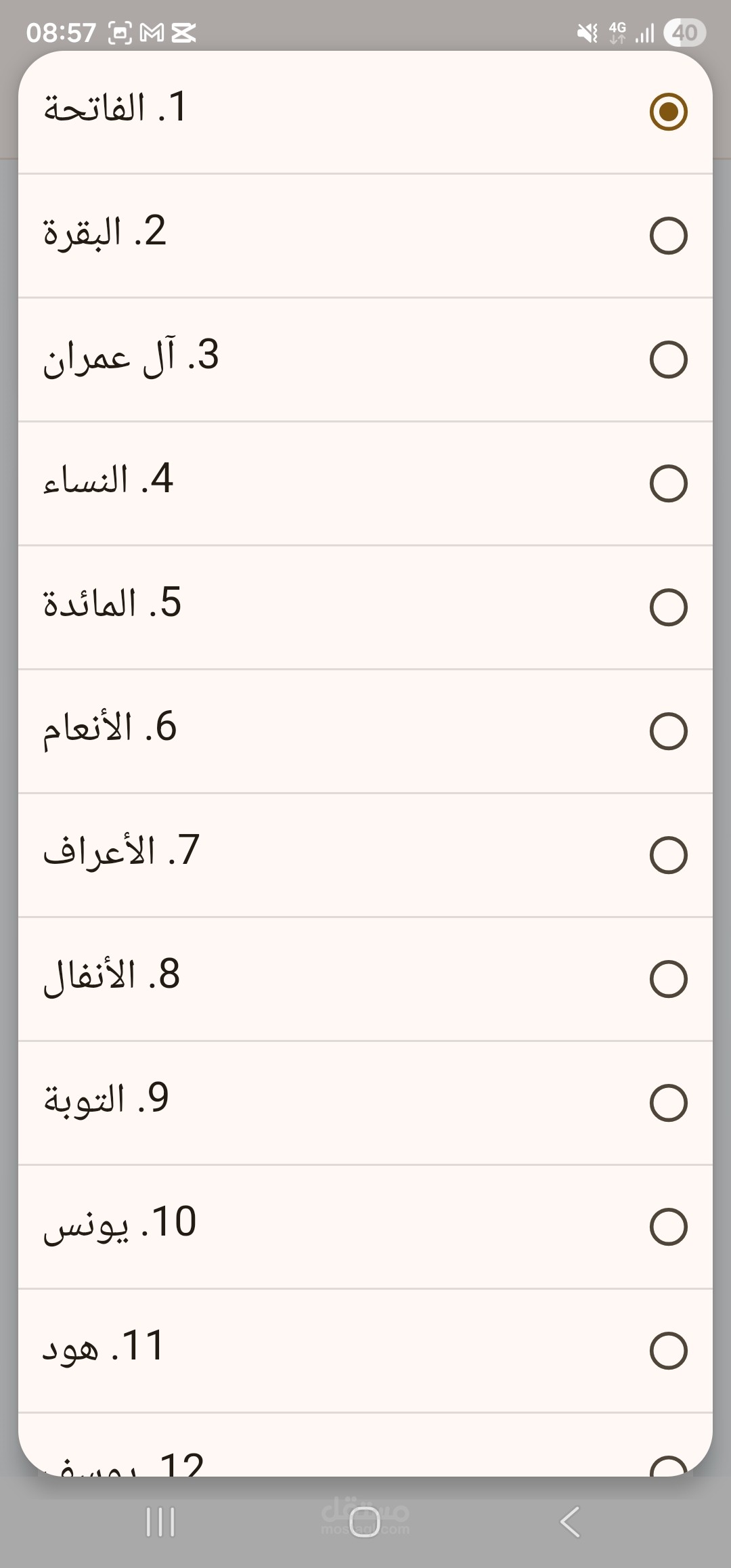The image size is (731, 1568).
Task: Select surah 7. الأعراف
Action: (365, 855)
